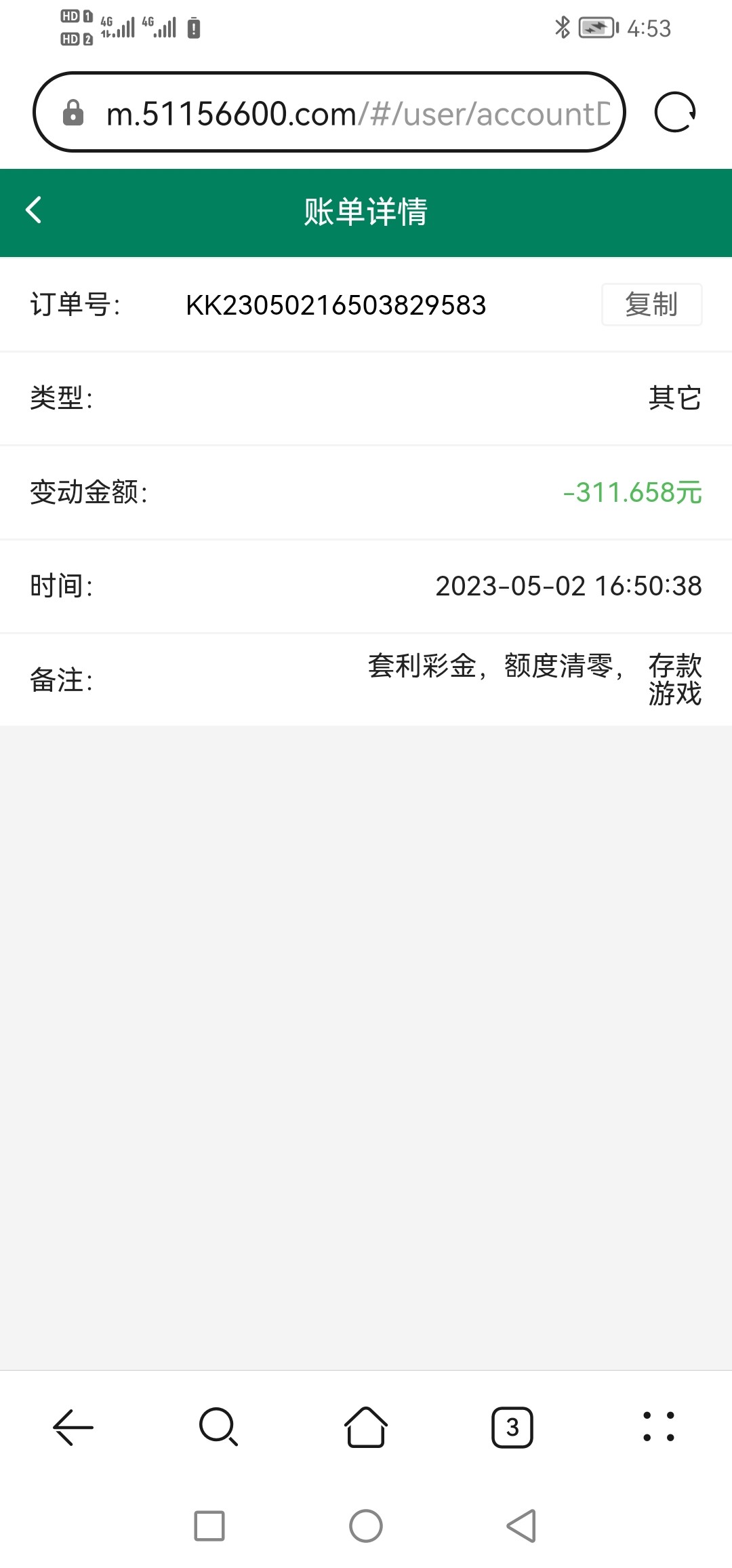Image resolution: width=732 pixels, height=1568 pixels.
Task: Open the browser search
Action: coord(218,1427)
